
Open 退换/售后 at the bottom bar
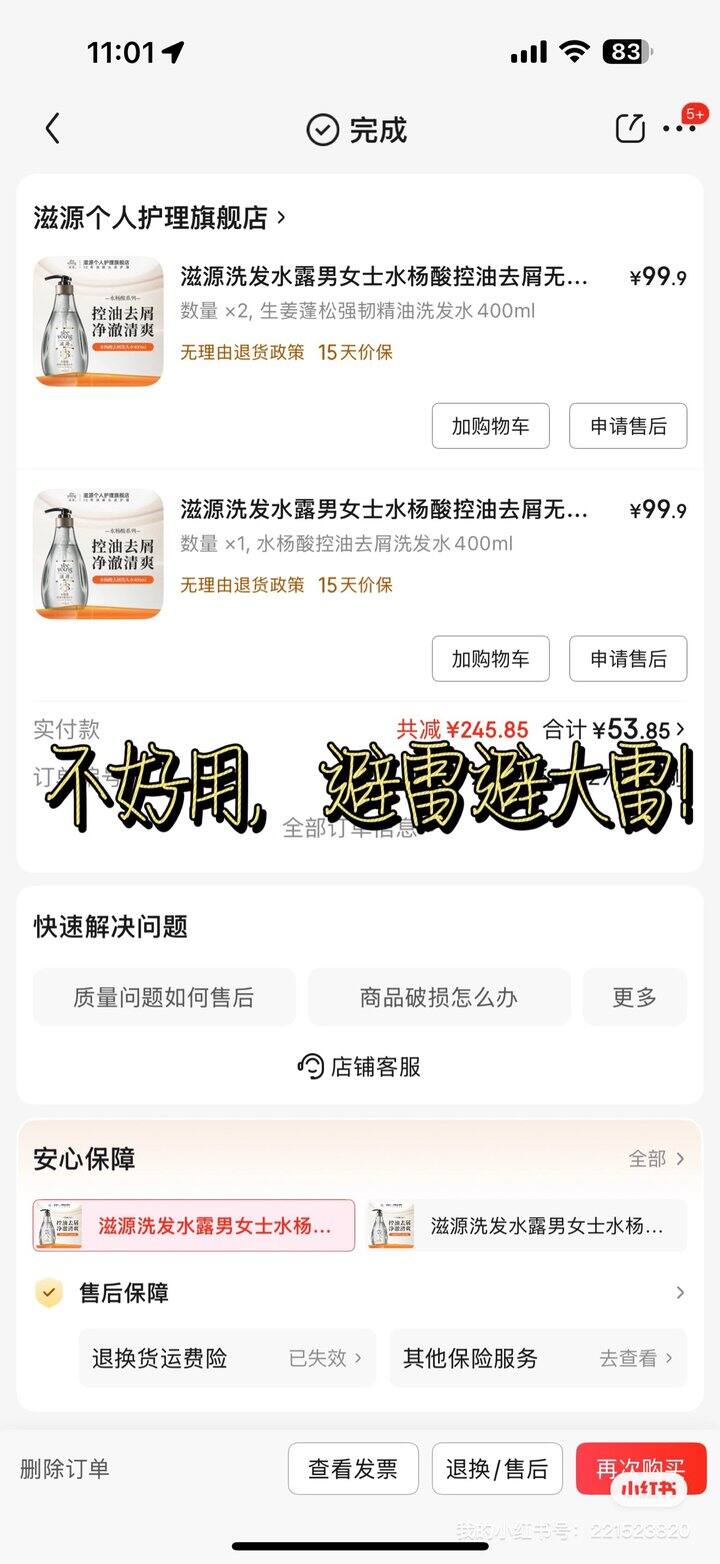497,1469
